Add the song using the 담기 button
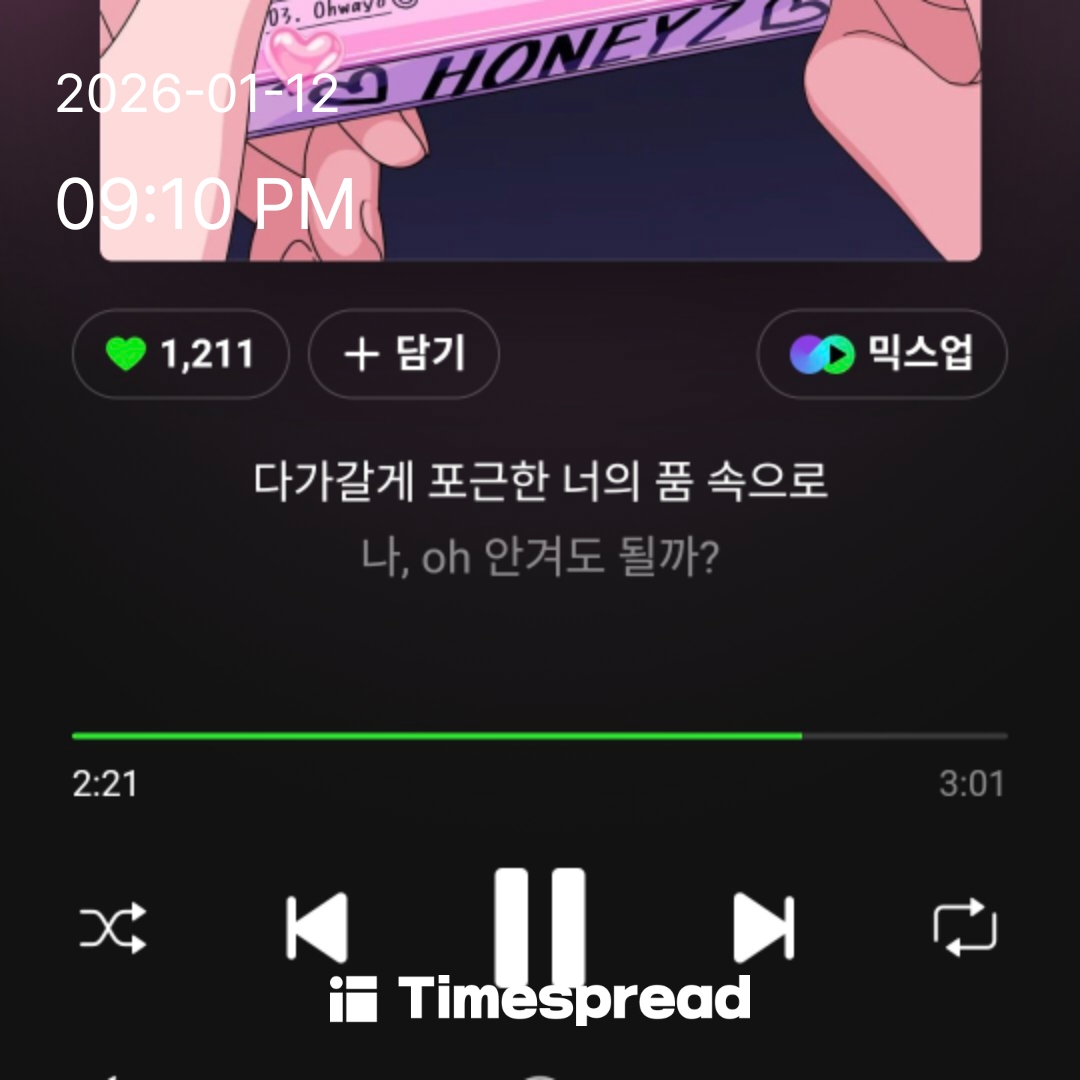This screenshot has width=1080, height=1080. (403, 354)
